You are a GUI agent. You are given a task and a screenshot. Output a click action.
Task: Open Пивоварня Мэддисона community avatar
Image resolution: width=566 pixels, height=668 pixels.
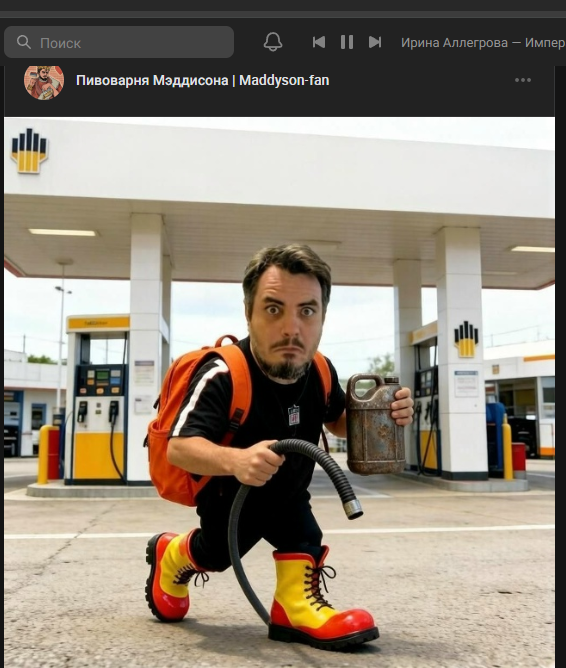point(44,81)
